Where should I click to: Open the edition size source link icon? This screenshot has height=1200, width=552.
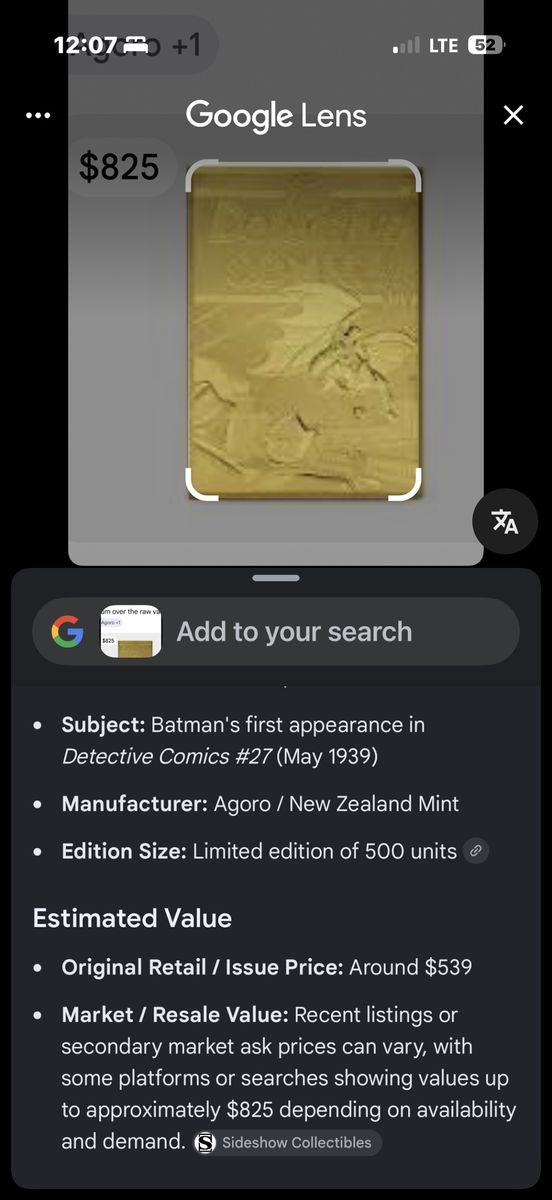tap(476, 852)
